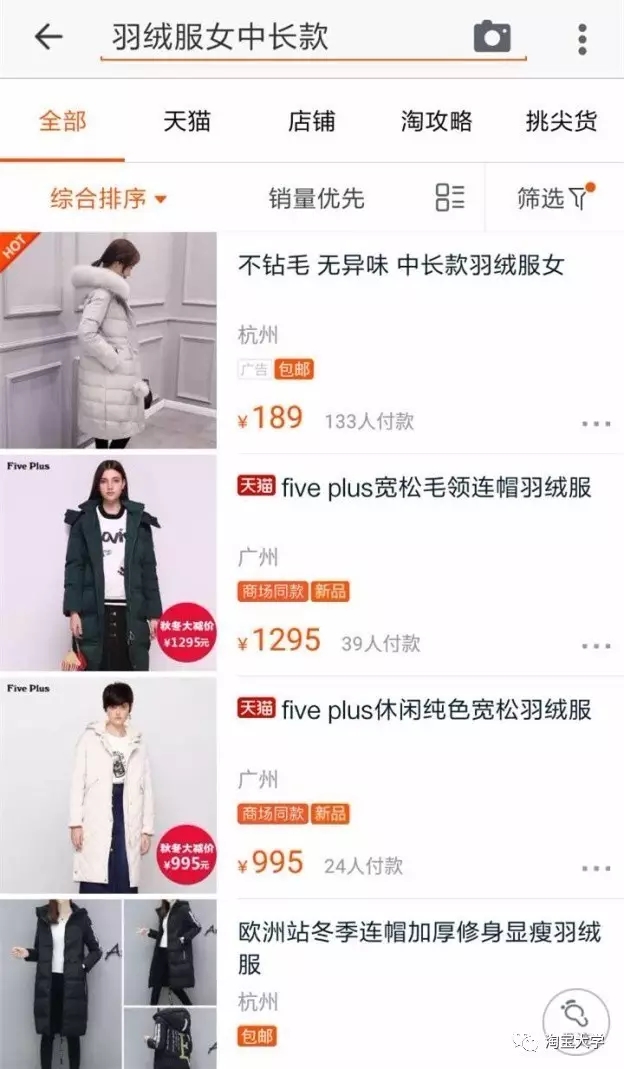Select the 全部 tab
624x1069 pixels.
click(x=62, y=122)
